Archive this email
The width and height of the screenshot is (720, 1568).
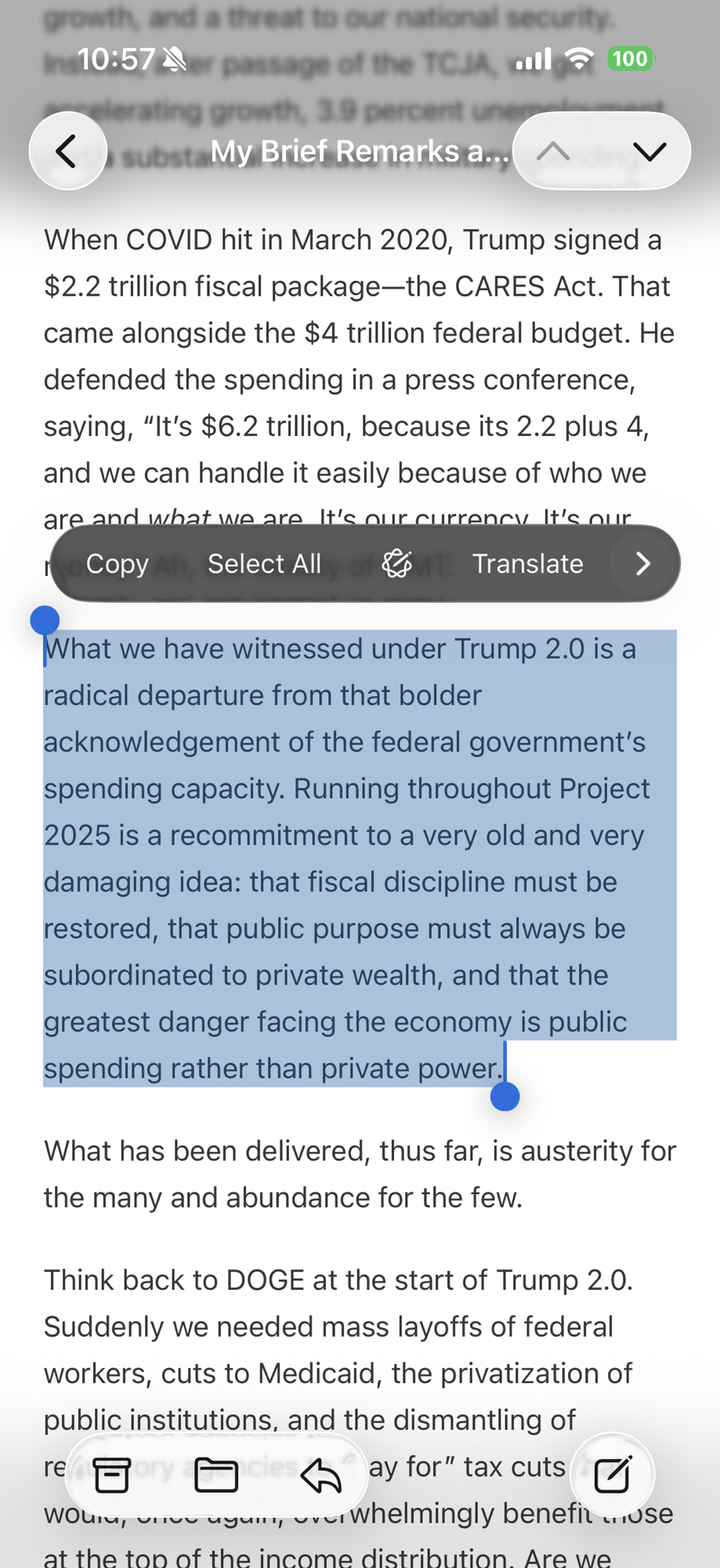[x=112, y=1475]
